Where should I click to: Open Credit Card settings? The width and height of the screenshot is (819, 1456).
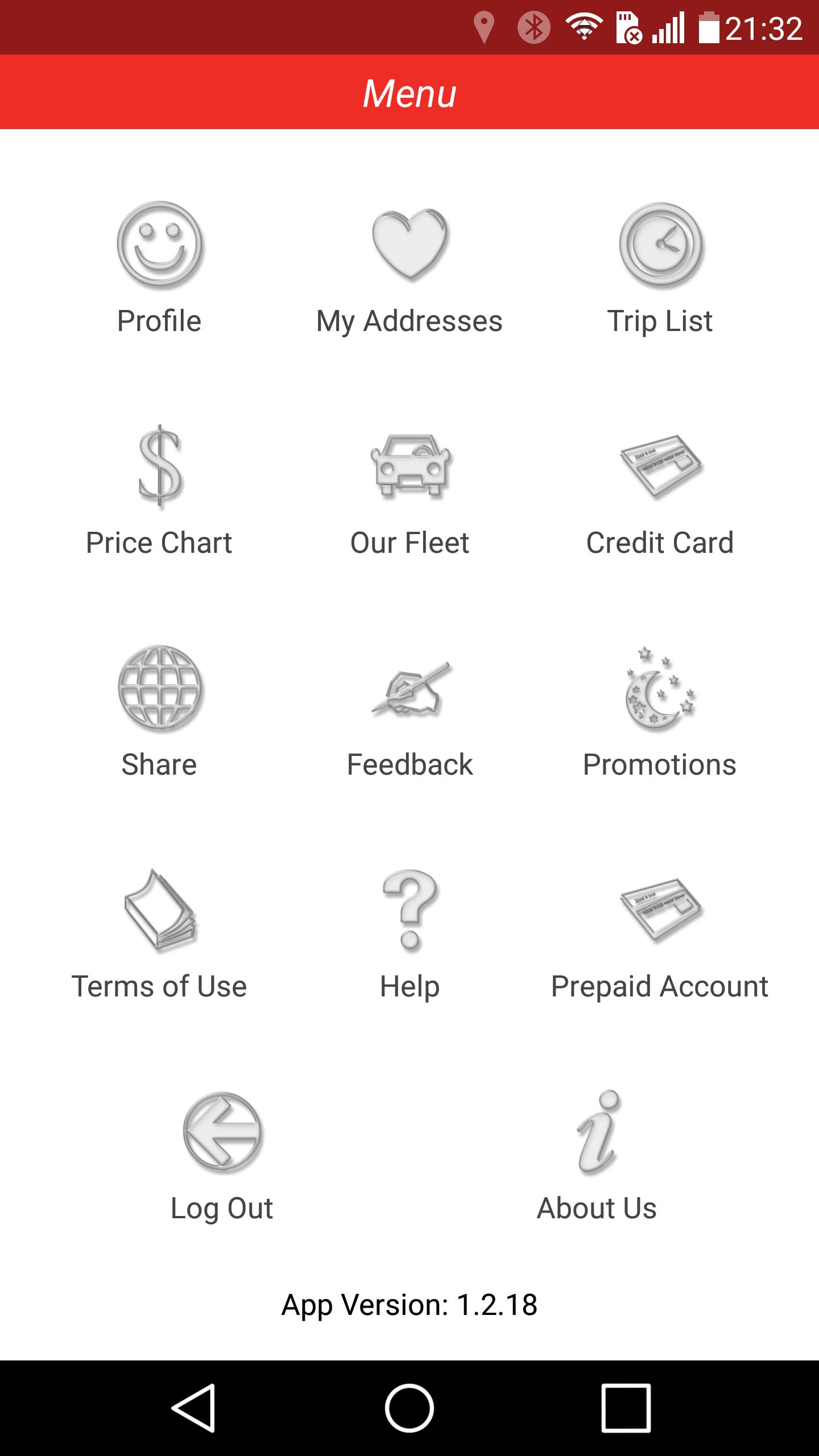tap(660, 490)
